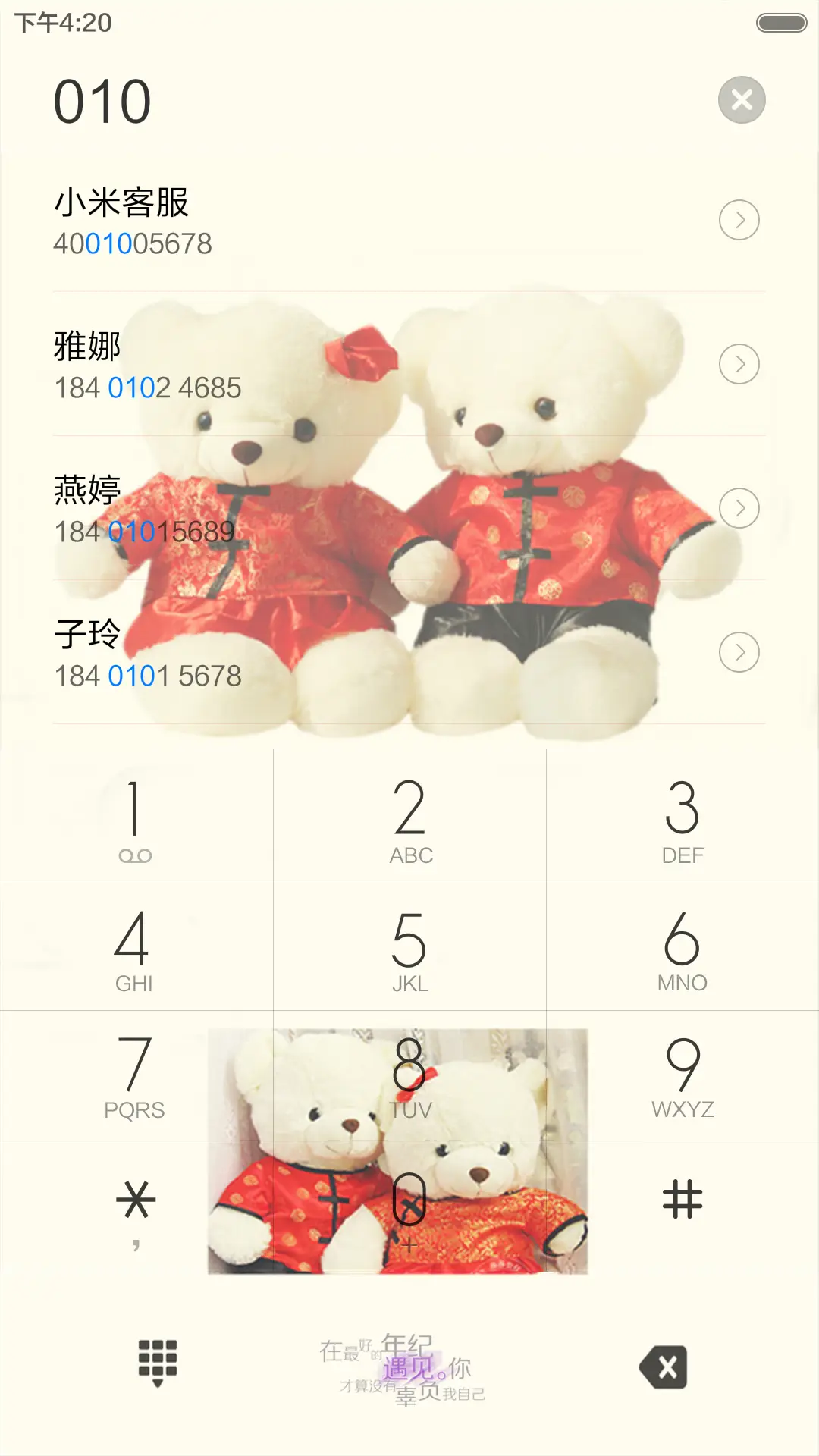Expand details for 雅娜 contact

(739, 365)
